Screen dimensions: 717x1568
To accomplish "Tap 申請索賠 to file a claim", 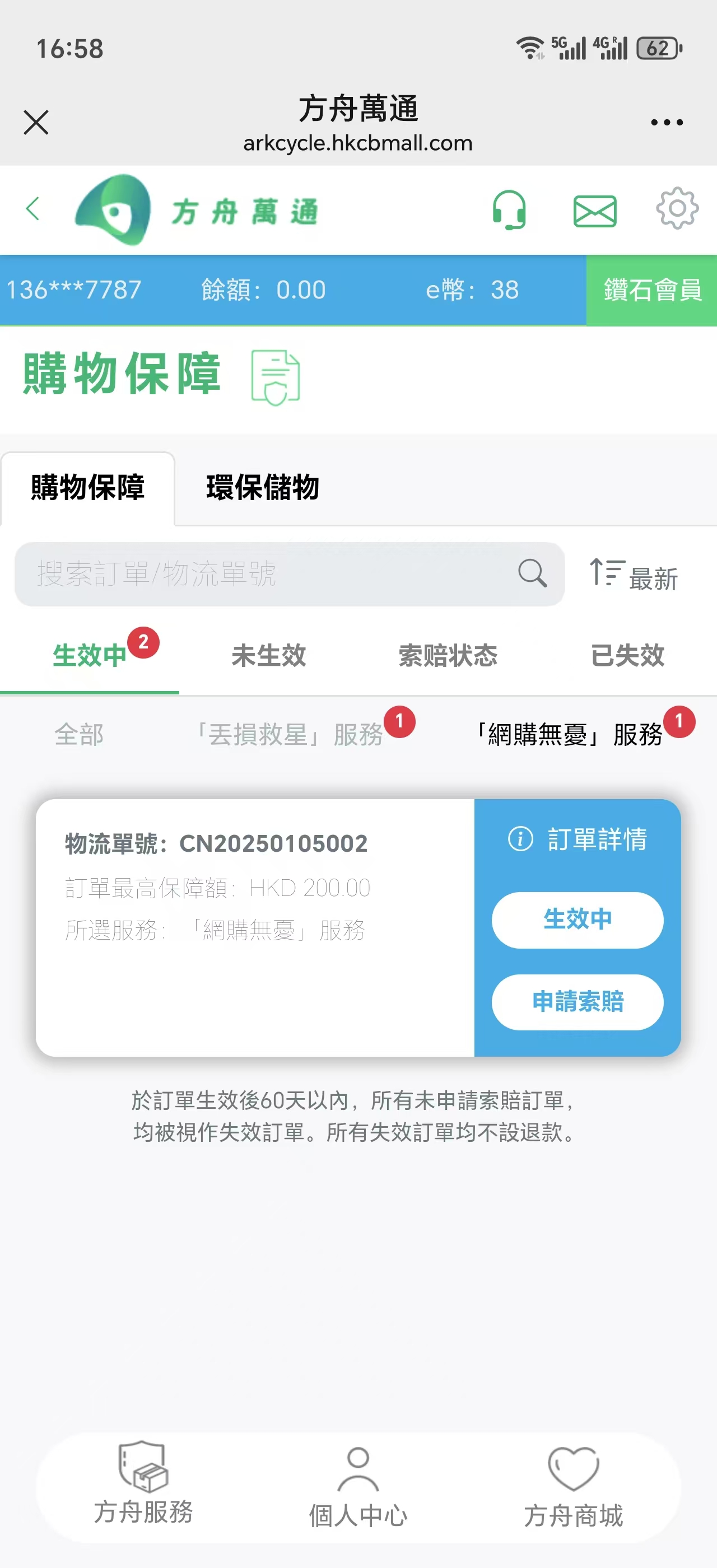I will pos(578,1002).
